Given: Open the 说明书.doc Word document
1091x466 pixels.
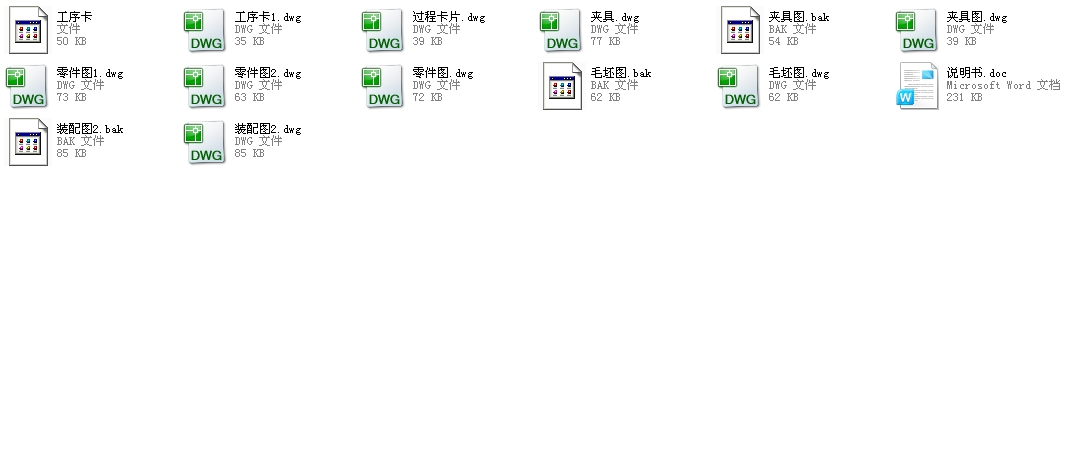Looking at the screenshot, I should 917,86.
